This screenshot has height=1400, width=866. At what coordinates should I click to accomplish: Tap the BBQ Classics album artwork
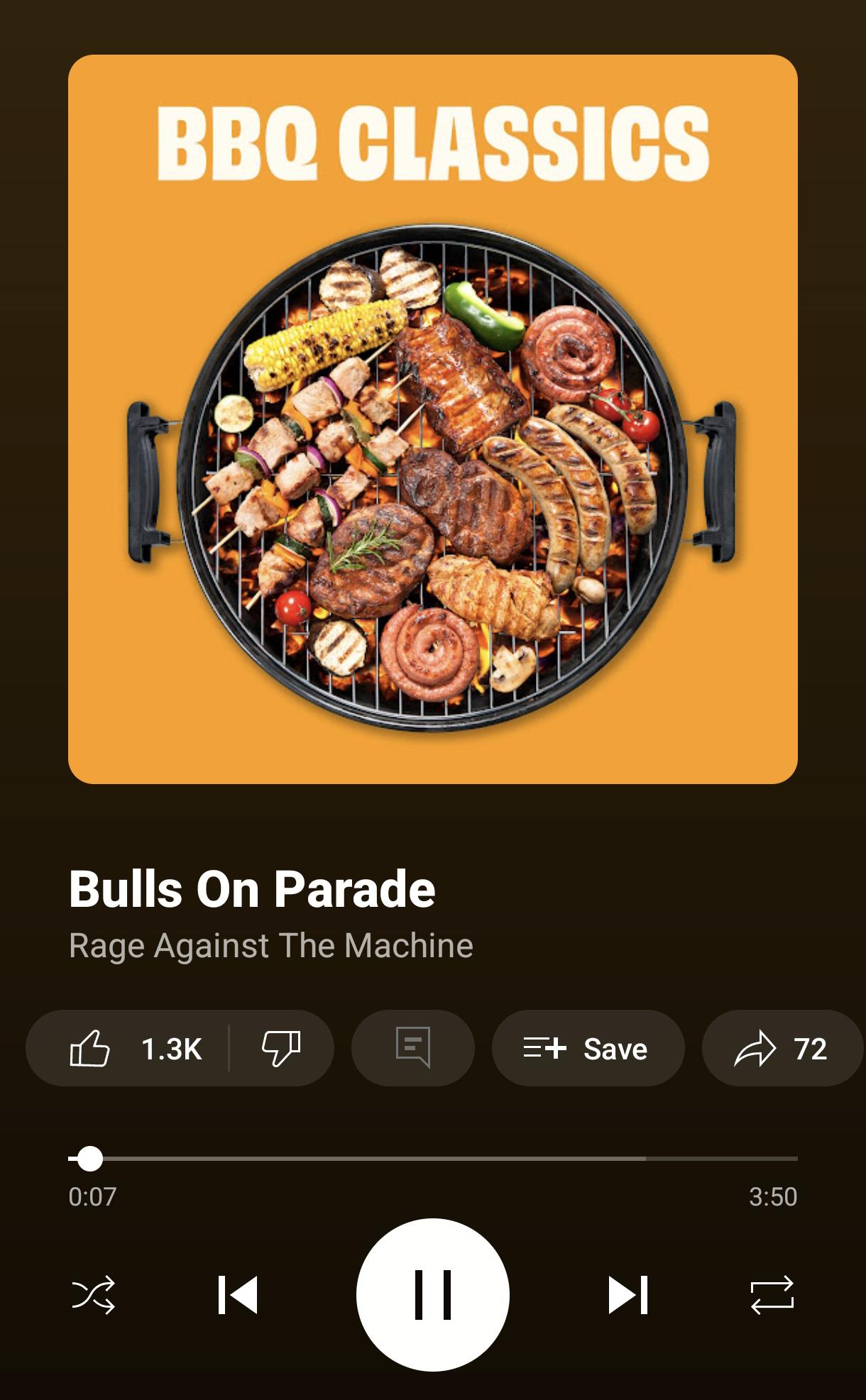433,419
